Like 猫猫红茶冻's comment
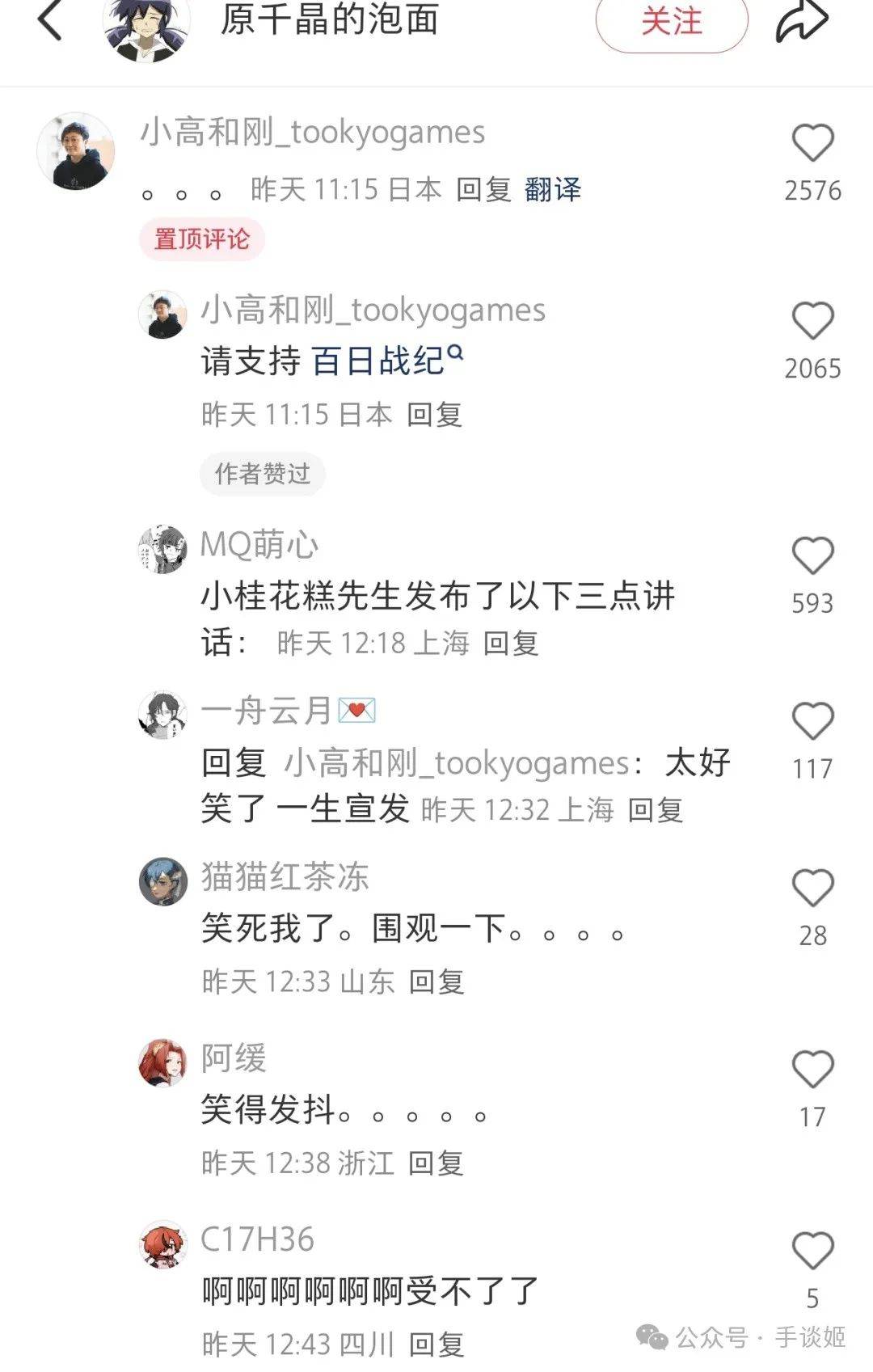Screen dimensions: 873x1372 [812, 889]
